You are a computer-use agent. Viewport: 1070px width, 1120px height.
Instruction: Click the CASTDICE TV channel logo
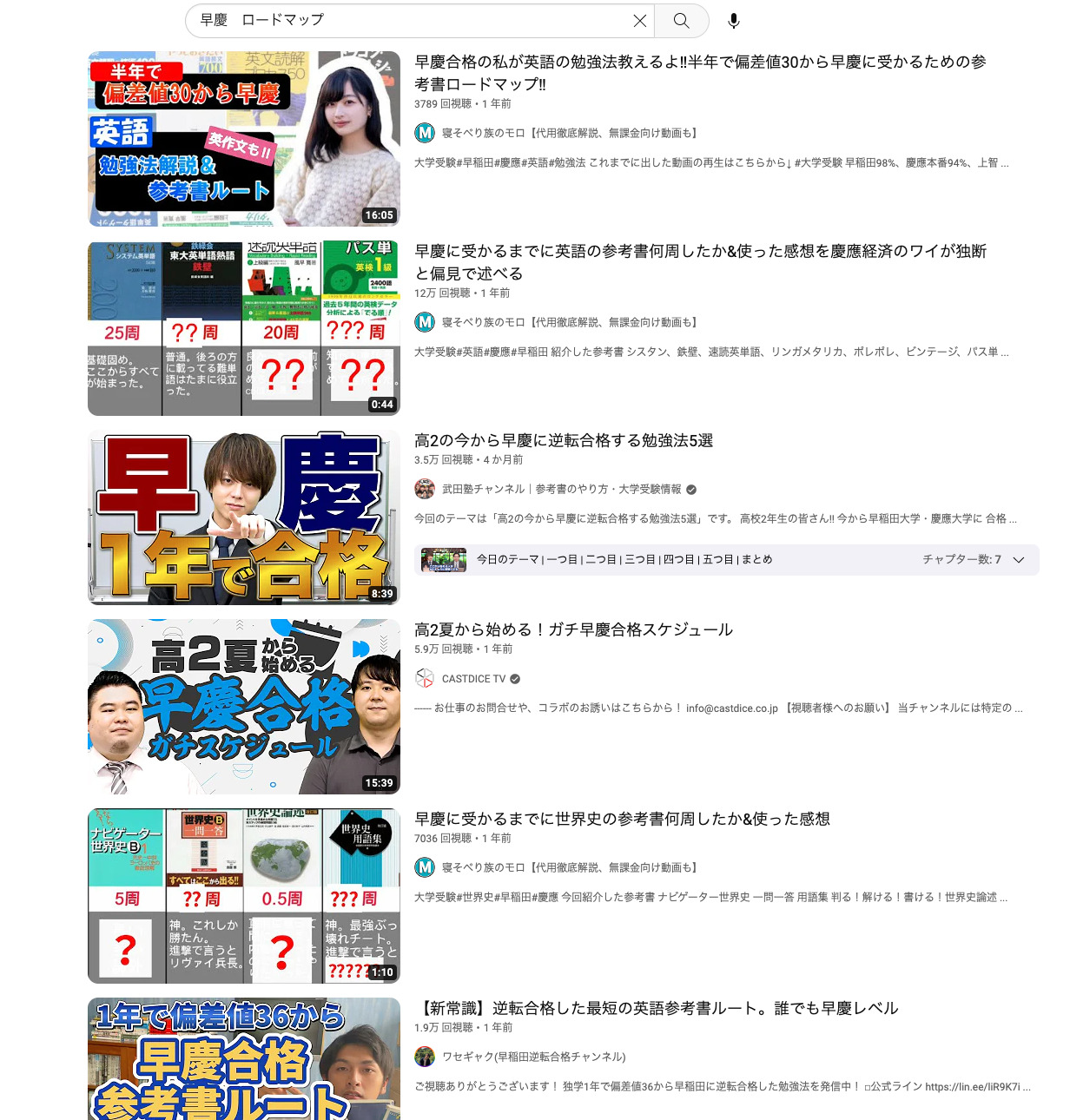pyautogui.click(x=425, y=678)
